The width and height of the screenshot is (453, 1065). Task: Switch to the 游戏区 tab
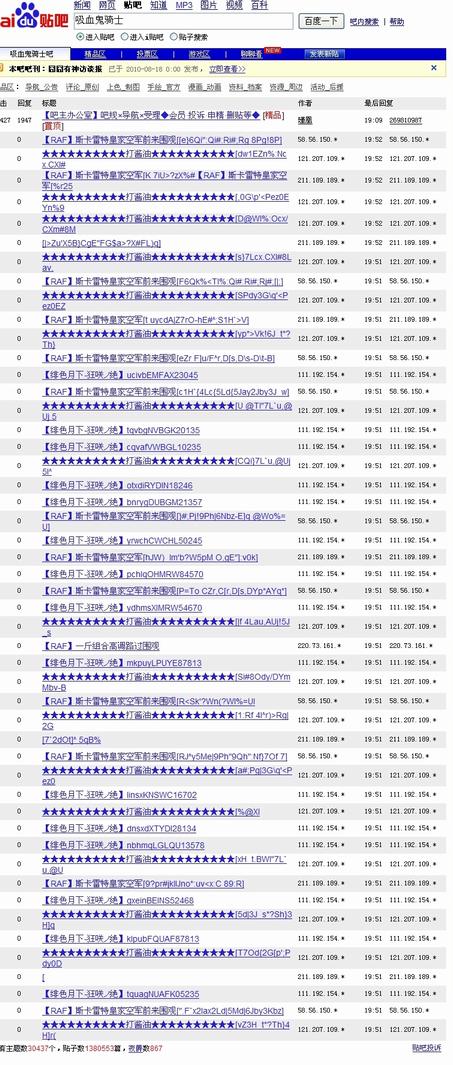click(200, 54)
